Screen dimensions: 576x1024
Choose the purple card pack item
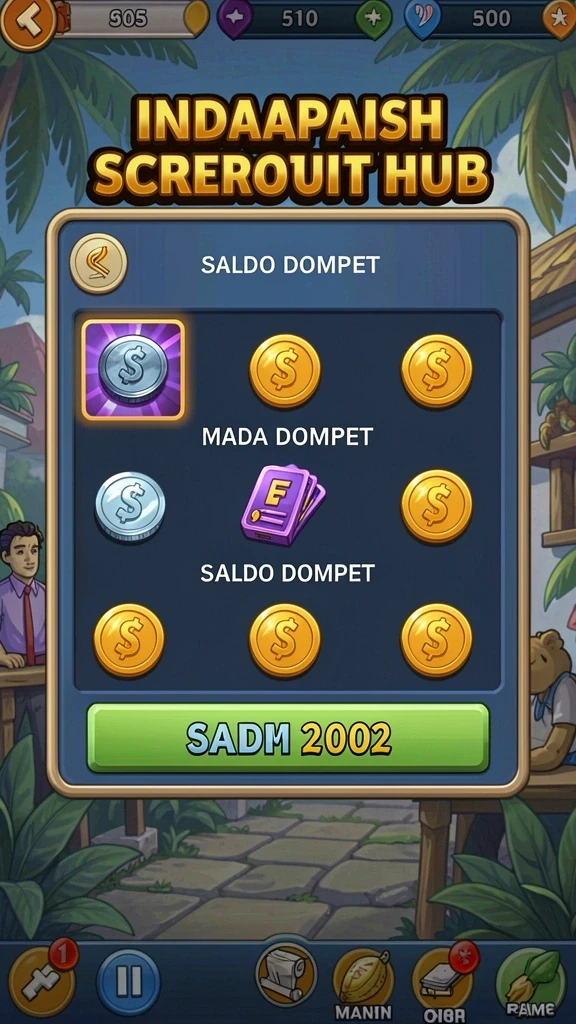coord(282,504)
